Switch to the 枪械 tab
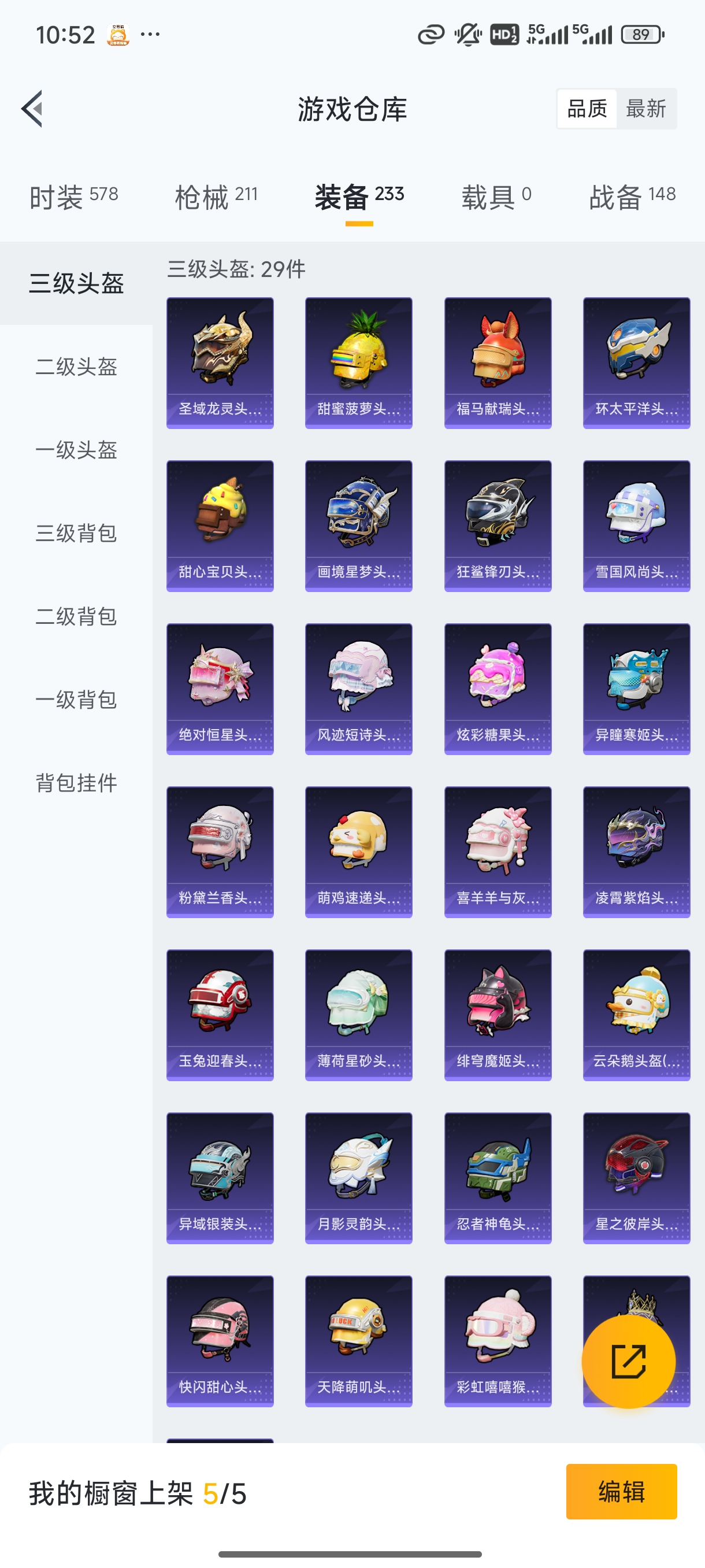 (216, 197)
